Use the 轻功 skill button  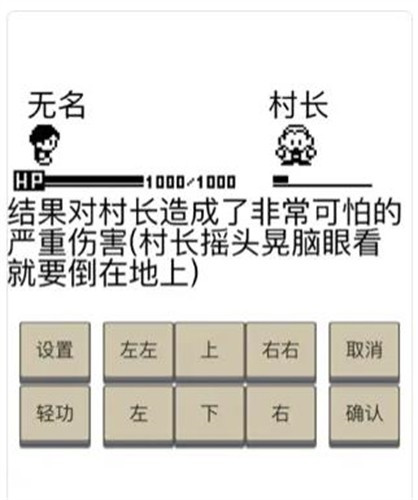55,416
